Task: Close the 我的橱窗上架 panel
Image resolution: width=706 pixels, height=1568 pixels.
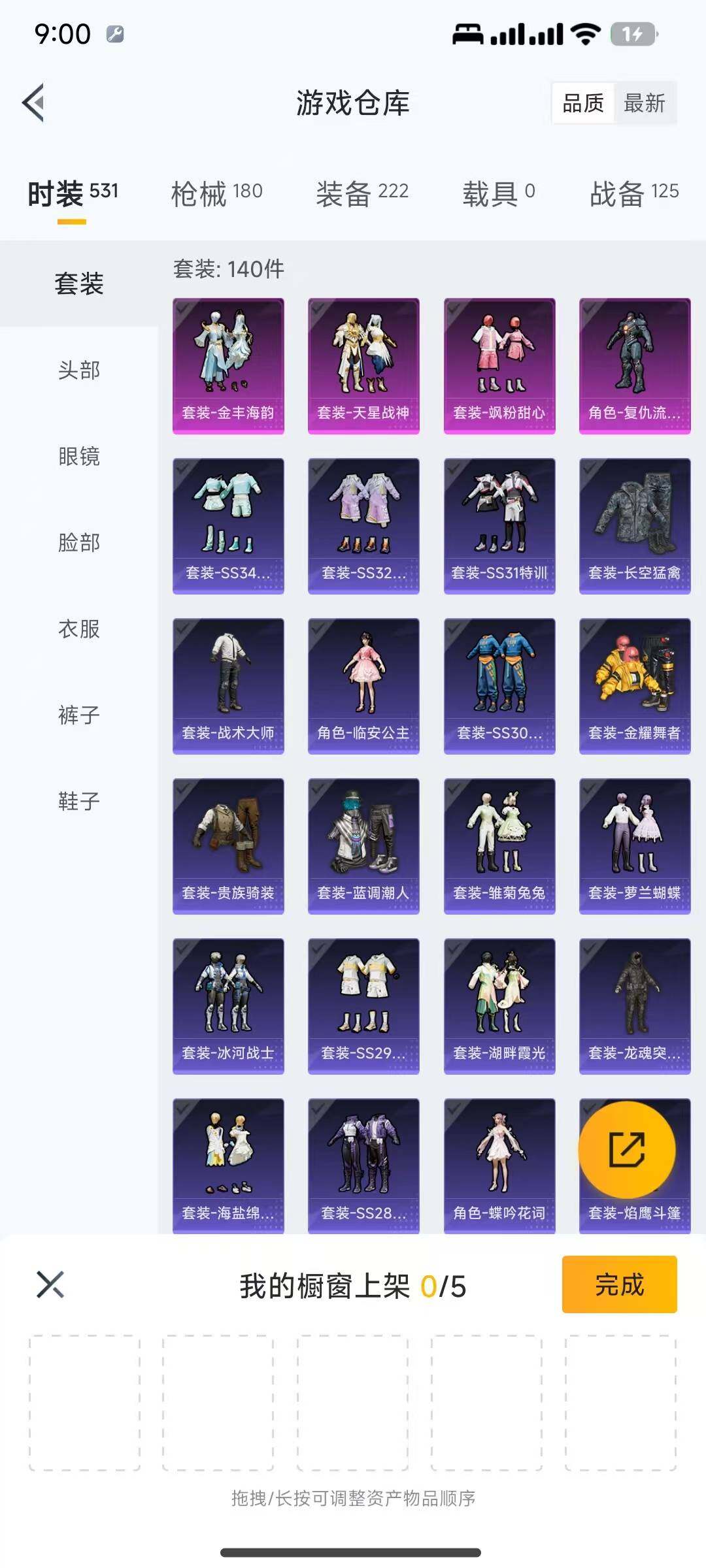Action: tap(50, 1284)
